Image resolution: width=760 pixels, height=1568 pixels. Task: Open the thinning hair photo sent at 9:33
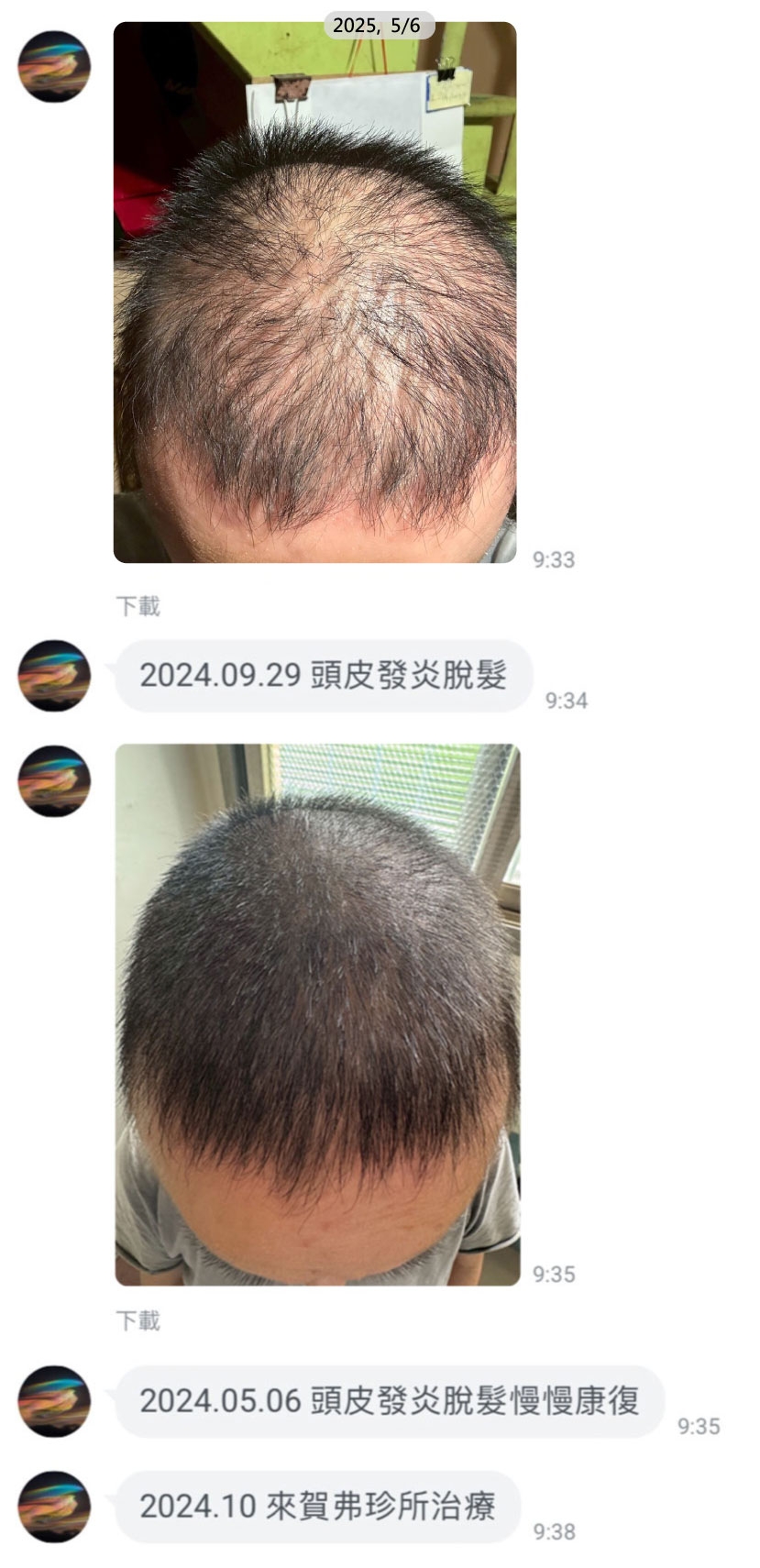[x=314, y=293]
